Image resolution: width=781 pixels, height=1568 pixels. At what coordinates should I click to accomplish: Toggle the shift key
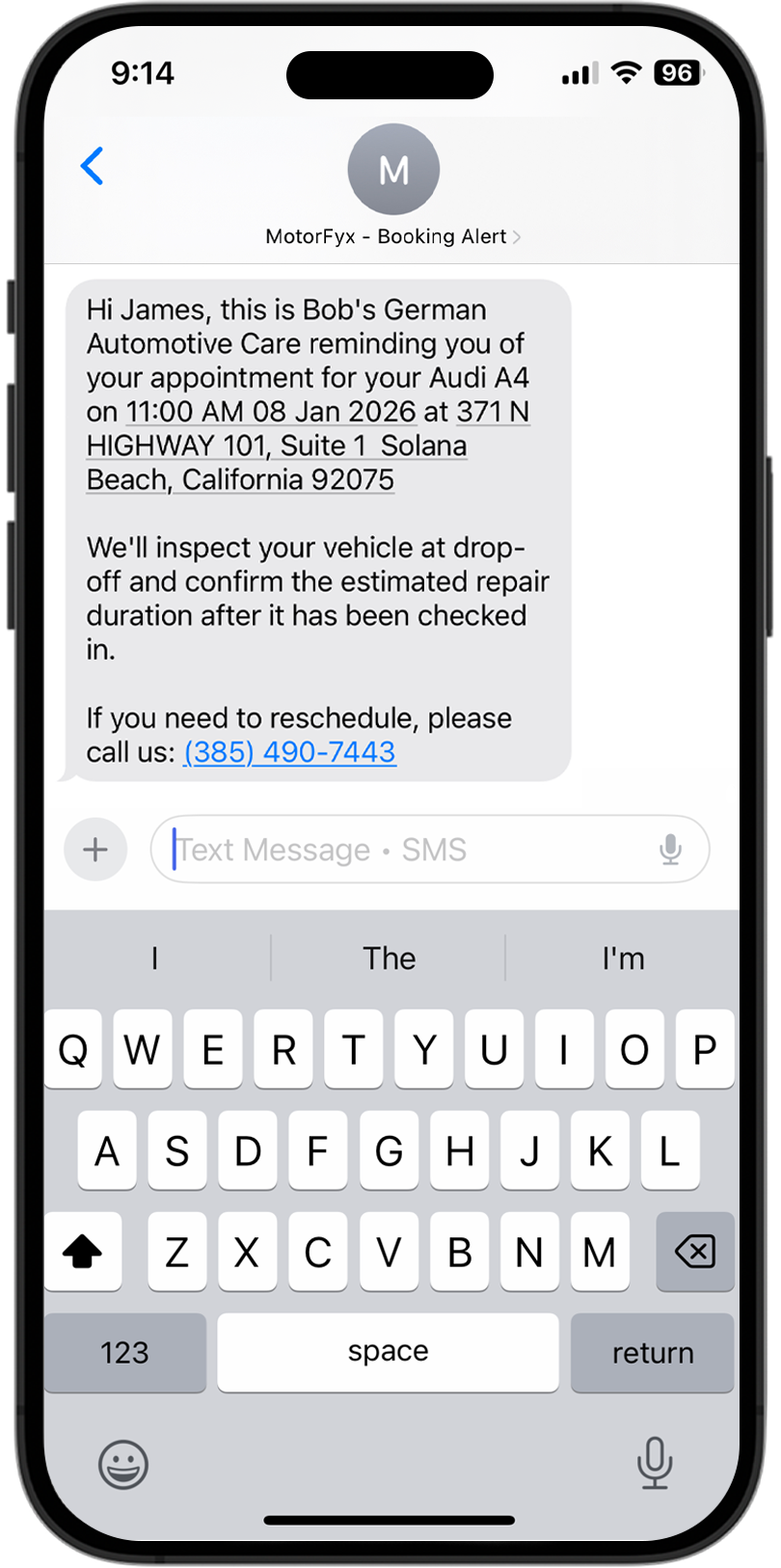point(83,1252)
